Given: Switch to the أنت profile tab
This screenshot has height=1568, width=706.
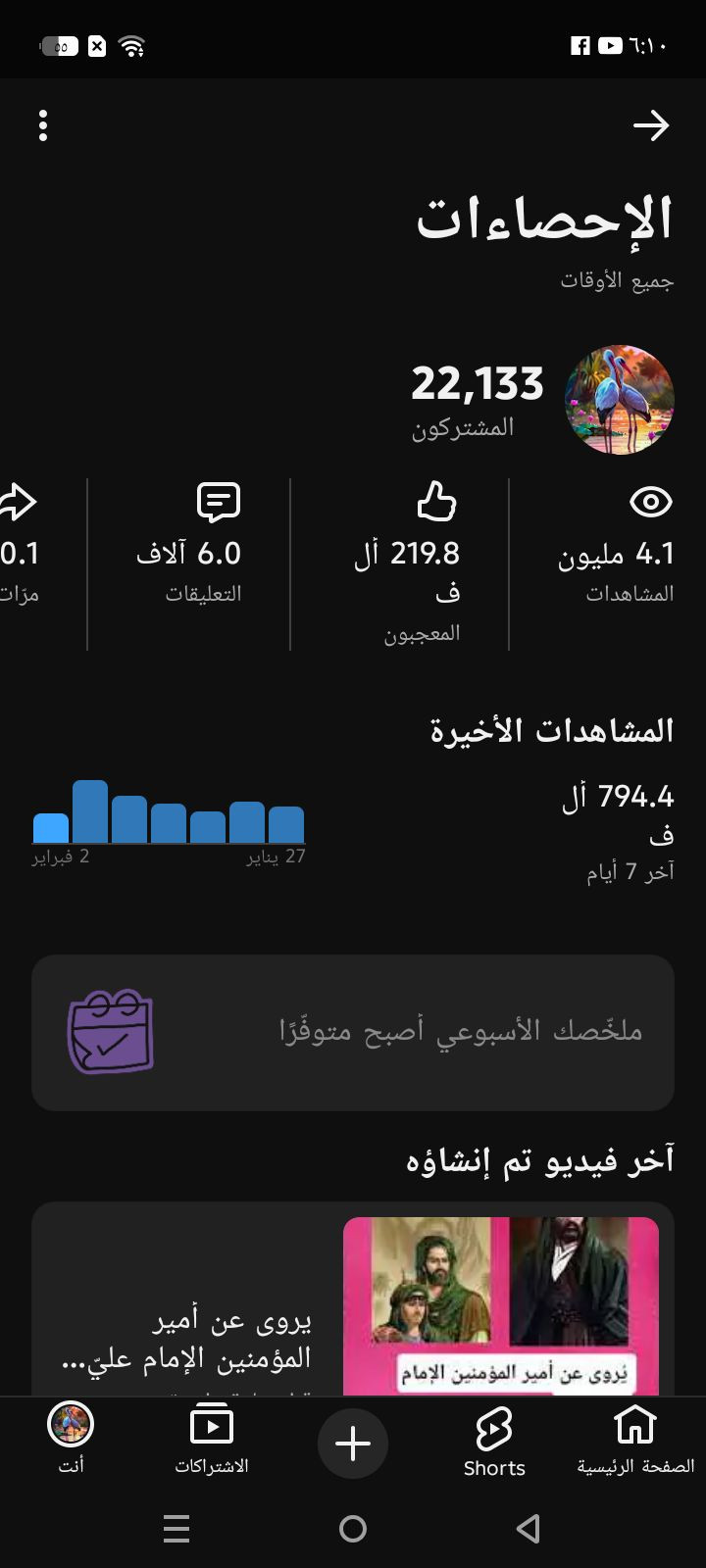Looking at the screenshot, I should (71, 1439).
